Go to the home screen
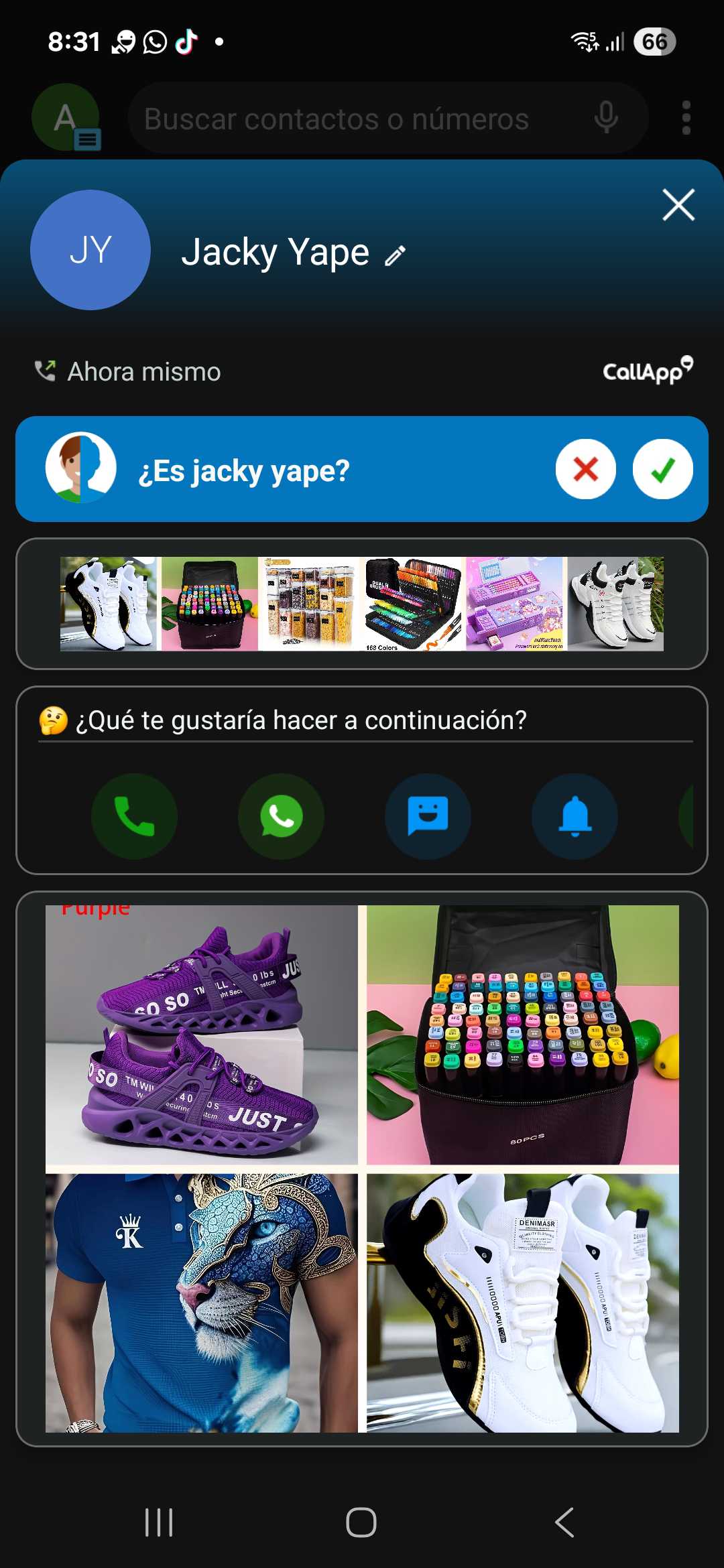Screen dimensions: 724x1568 [x=361, y=1522]
